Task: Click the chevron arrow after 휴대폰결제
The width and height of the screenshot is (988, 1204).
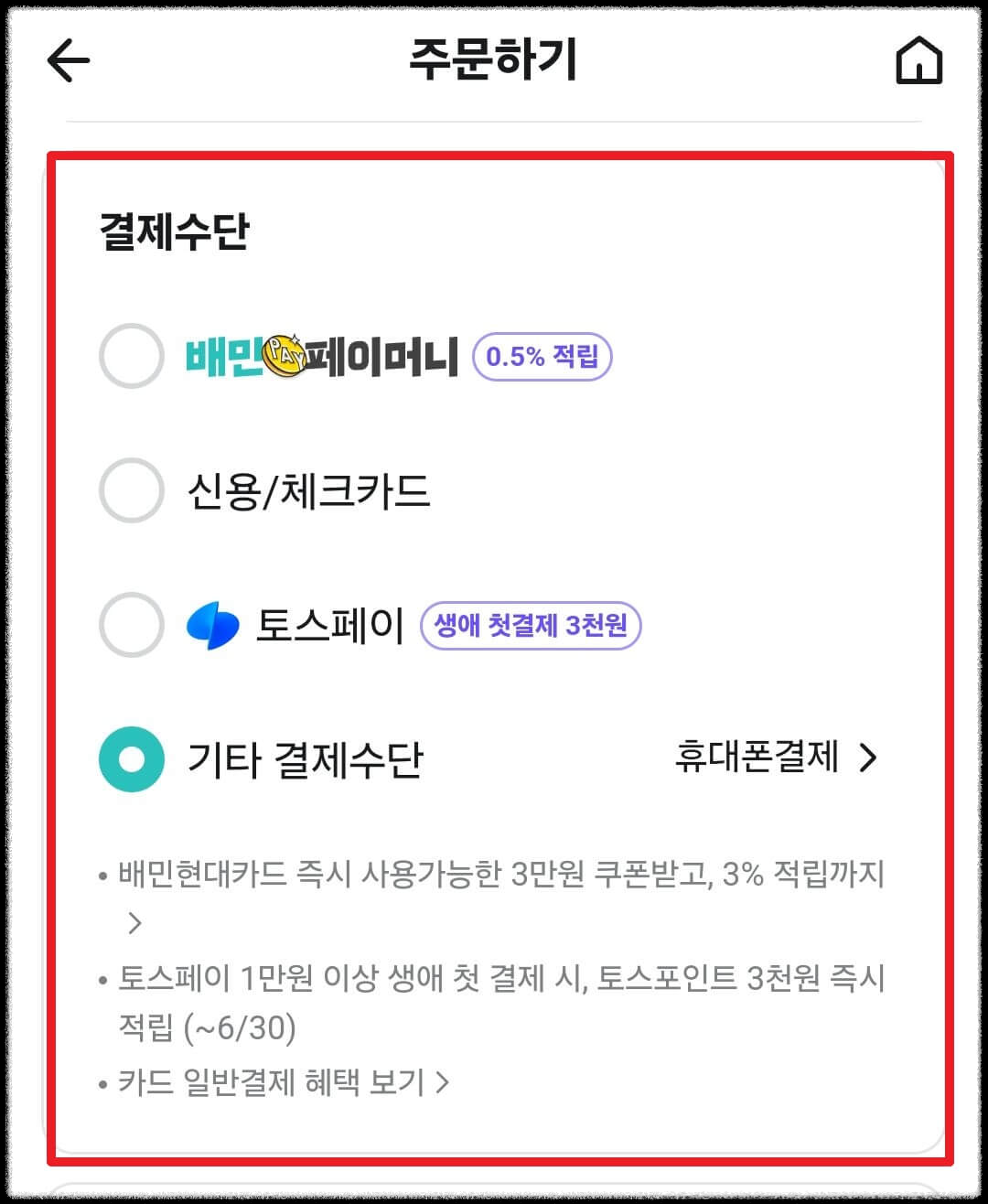Action: pos(870,758)
